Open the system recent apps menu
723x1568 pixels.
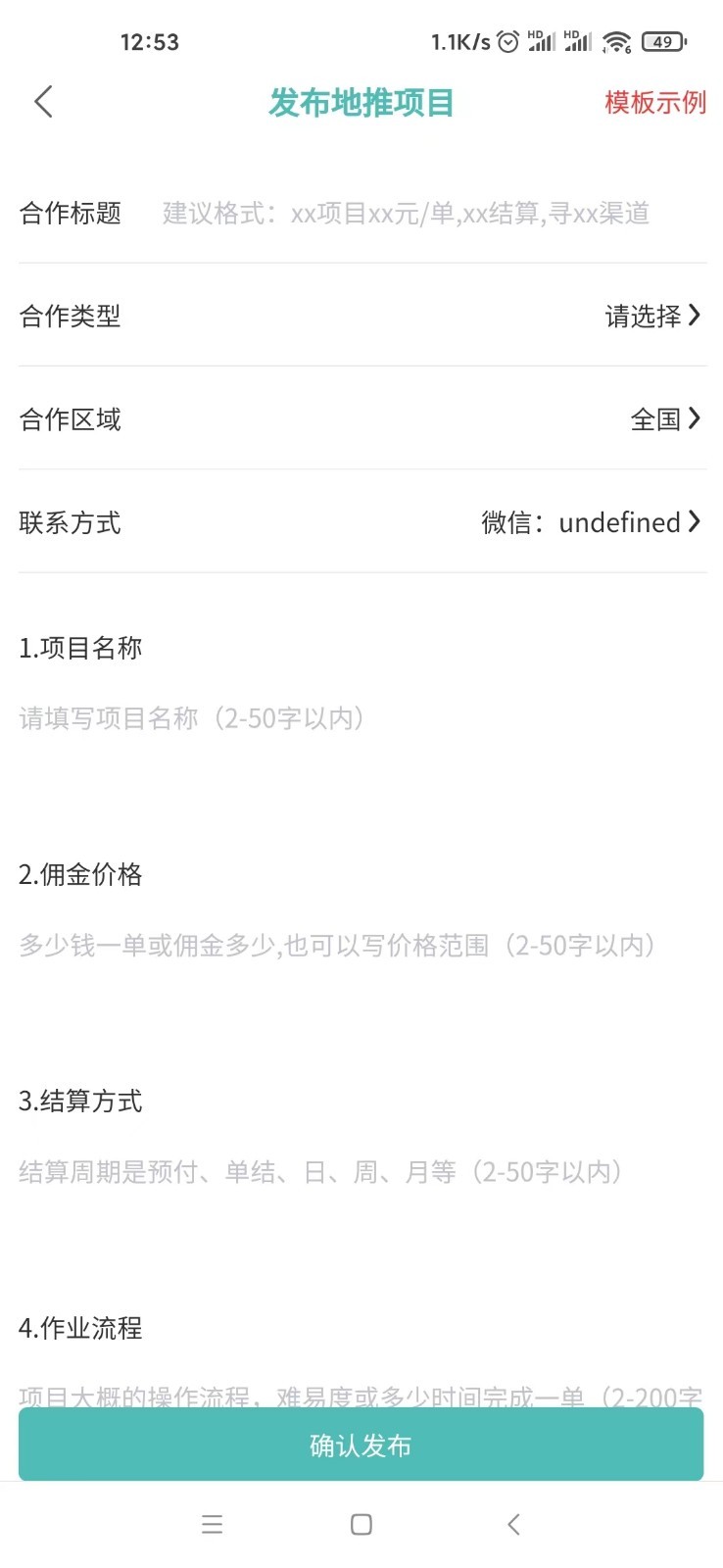[212, 1524]
